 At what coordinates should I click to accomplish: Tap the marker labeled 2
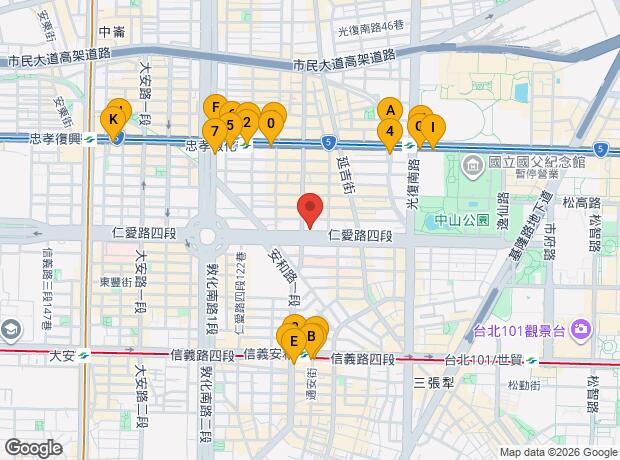pyautogui.click(x=247, y=124)
